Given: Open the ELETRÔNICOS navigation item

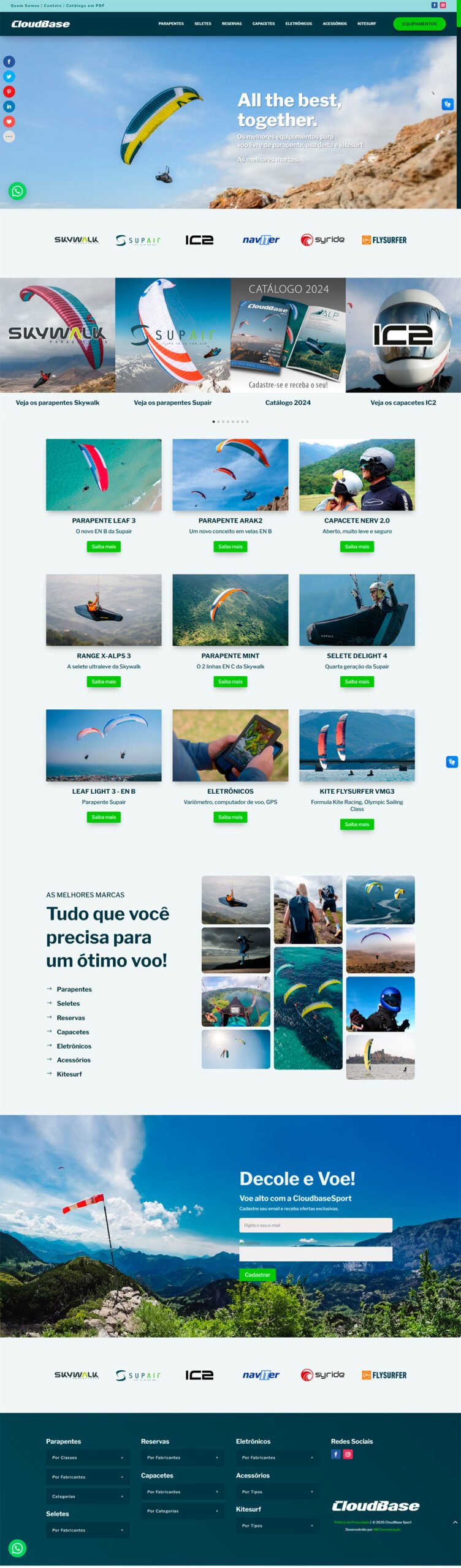Looking at the screenshot, I should (299, 24).
